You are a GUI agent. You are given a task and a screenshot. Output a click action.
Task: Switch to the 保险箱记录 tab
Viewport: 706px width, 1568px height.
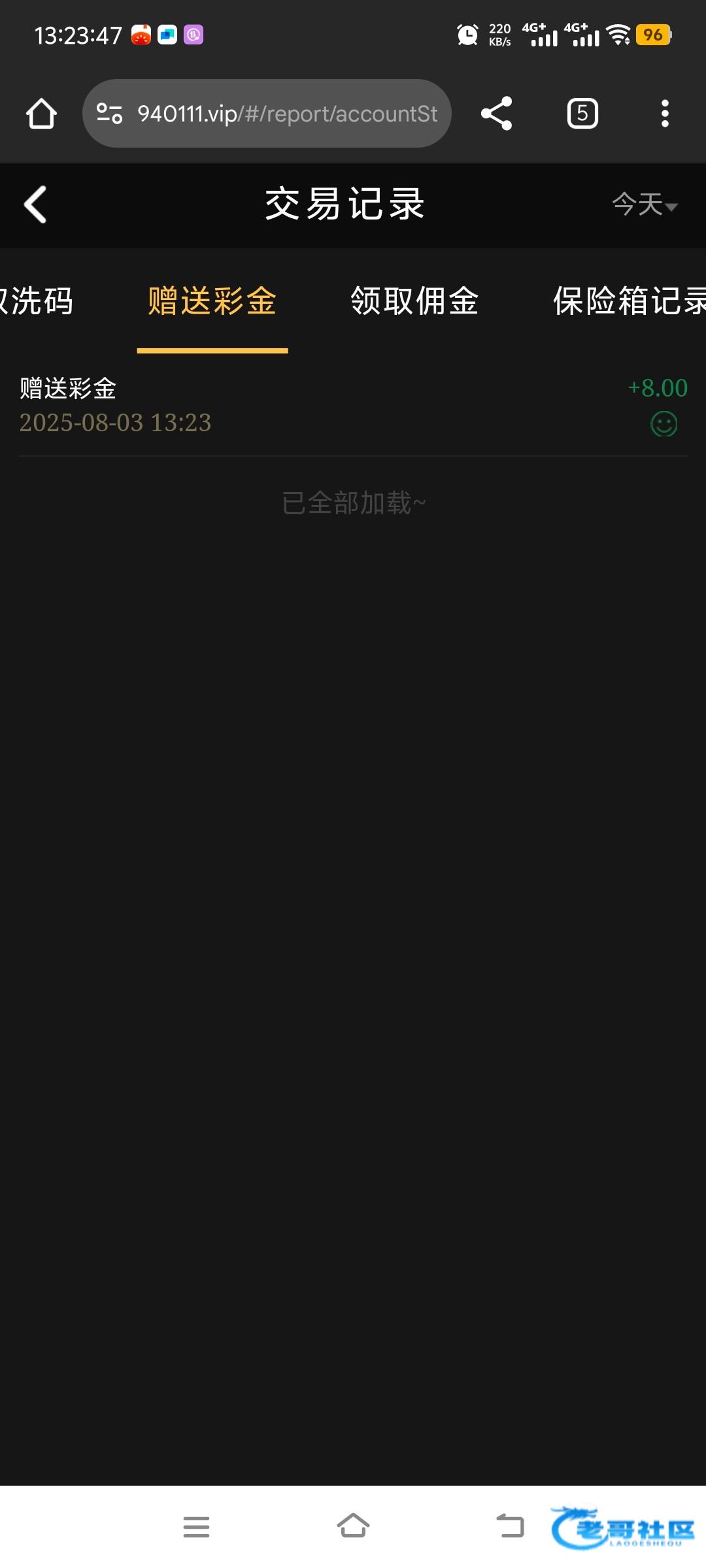click(629, 301)
